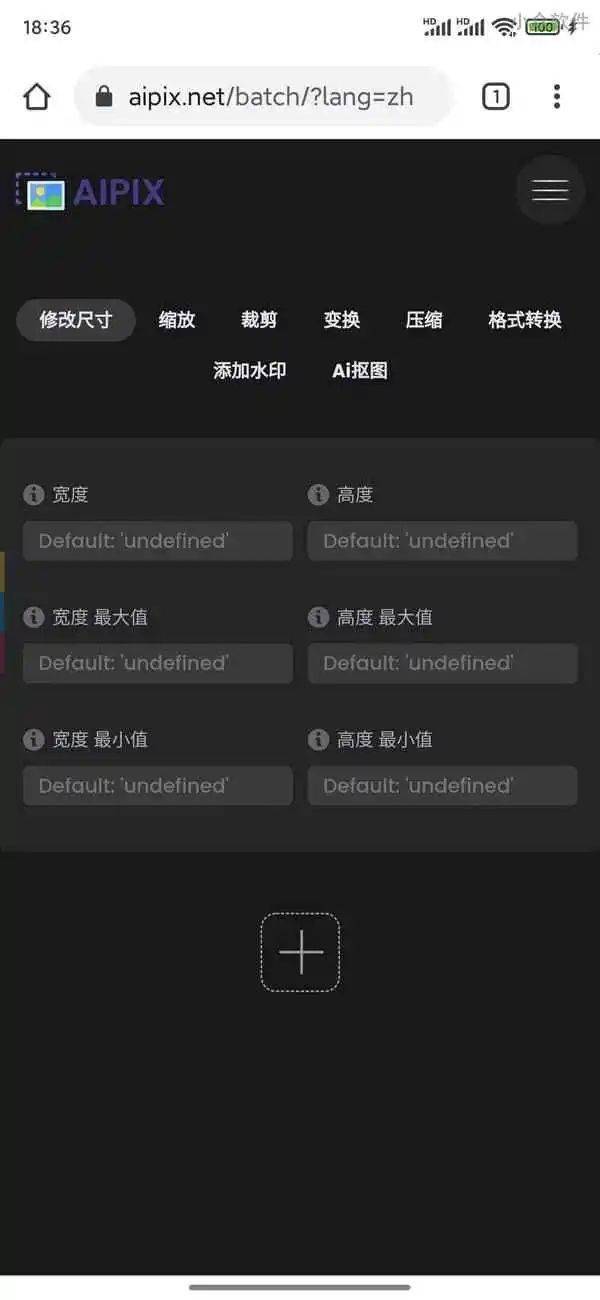Focus the 宽度 最大值 input field

(x=158, y=663)
